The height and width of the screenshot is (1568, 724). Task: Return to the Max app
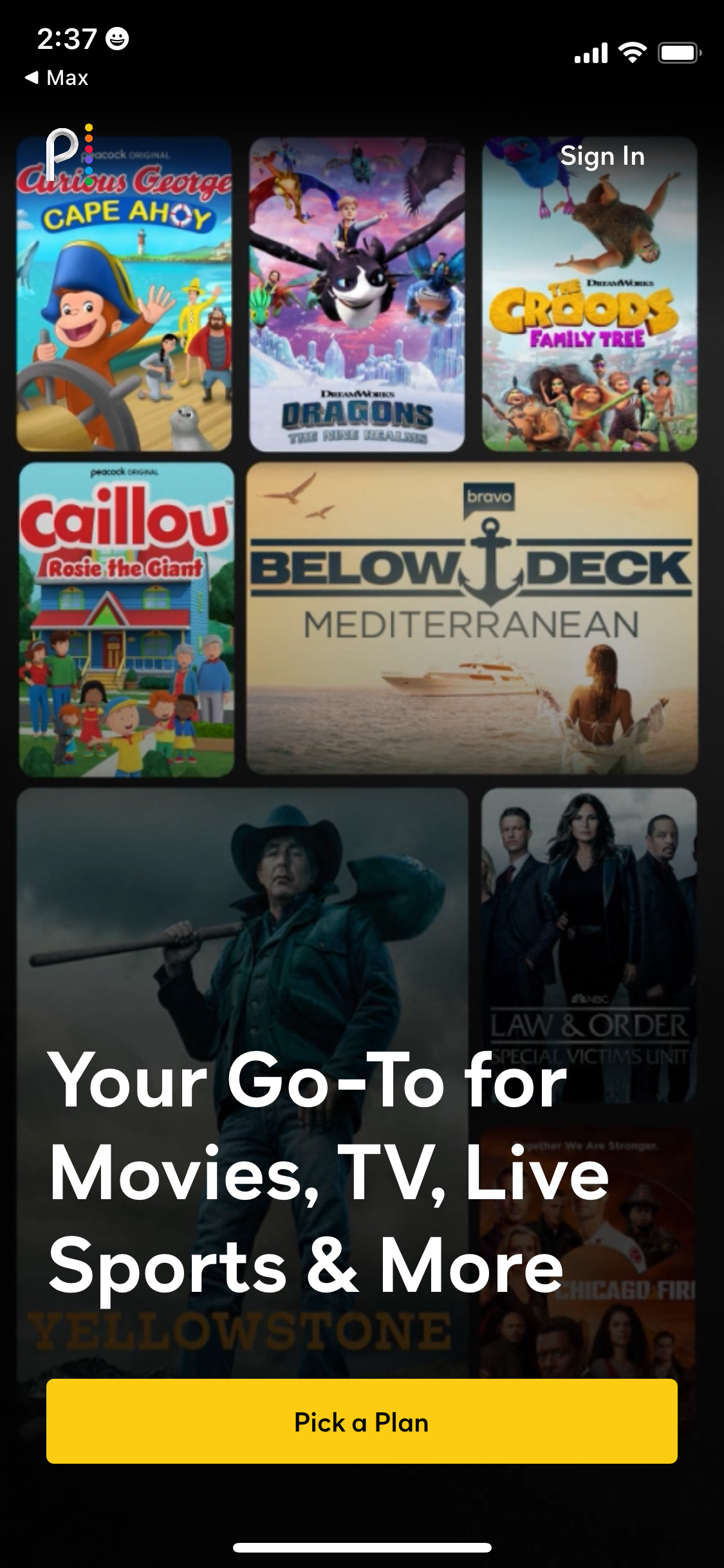pos(57,78)
